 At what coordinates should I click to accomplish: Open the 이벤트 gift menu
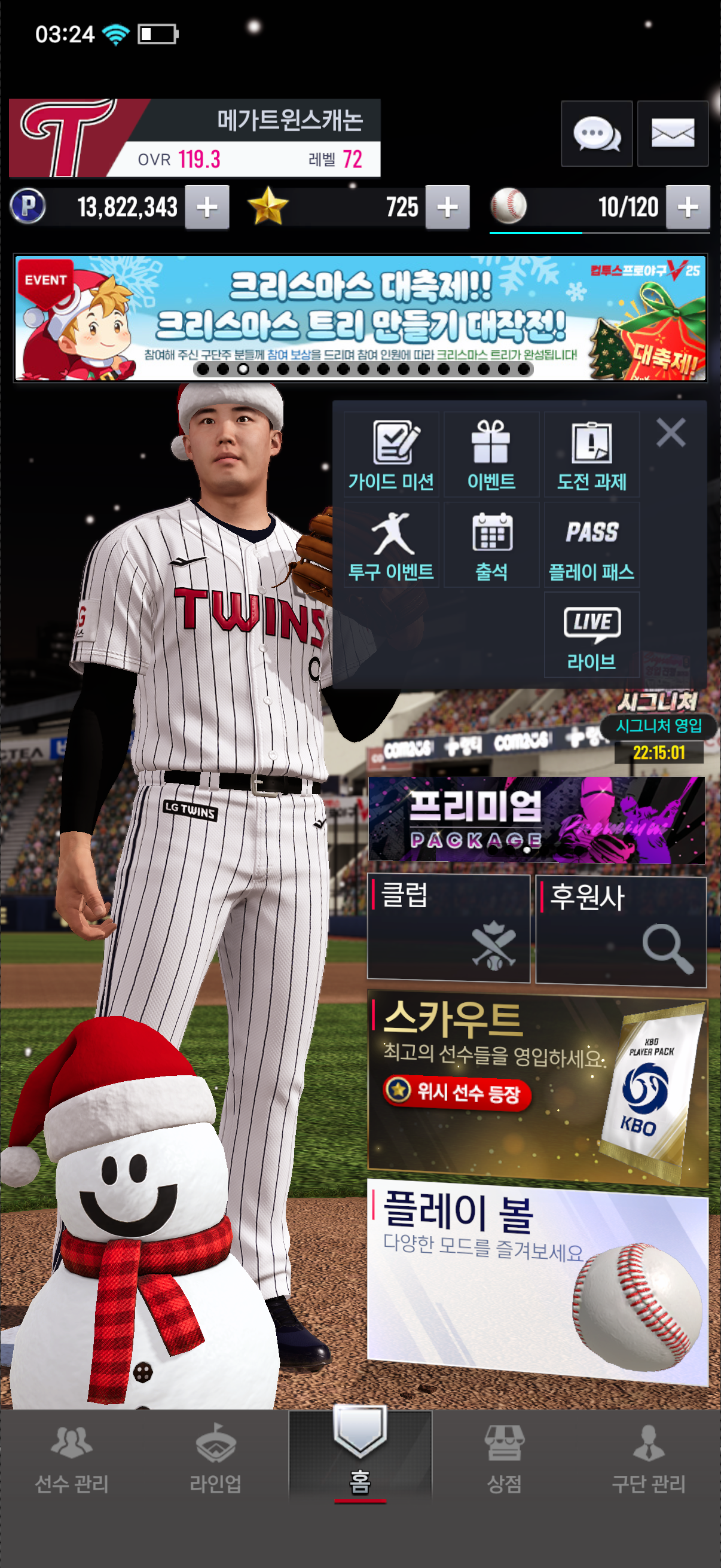tap(491, 454)
